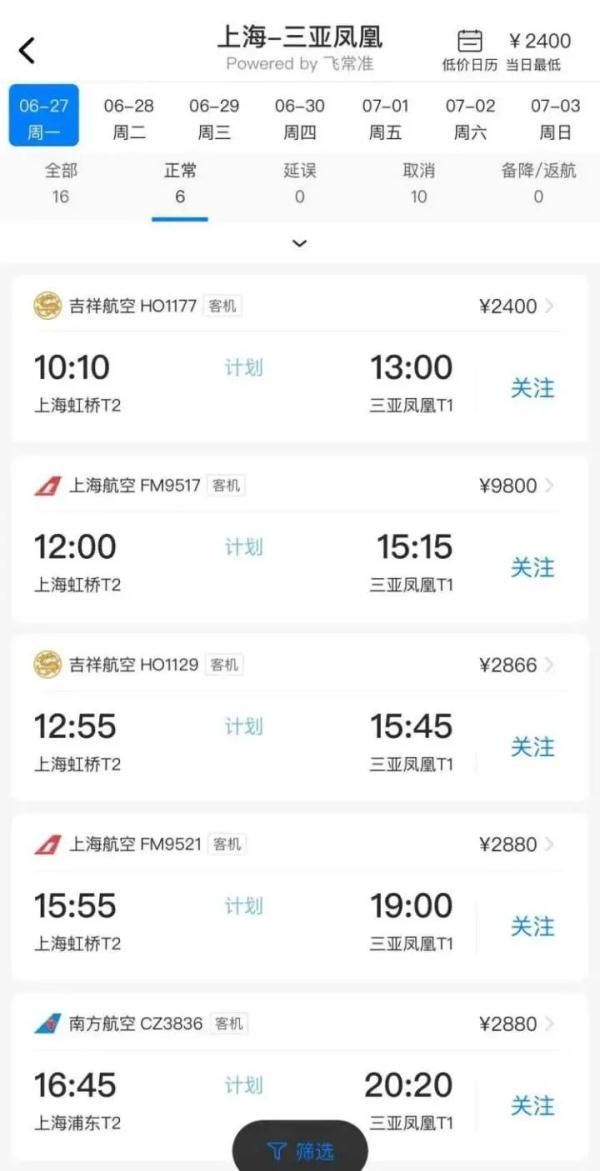Open the 低价日历 low-price calendar
The width and height of the screenshot is (600, 1171).
tap(469, 50)
